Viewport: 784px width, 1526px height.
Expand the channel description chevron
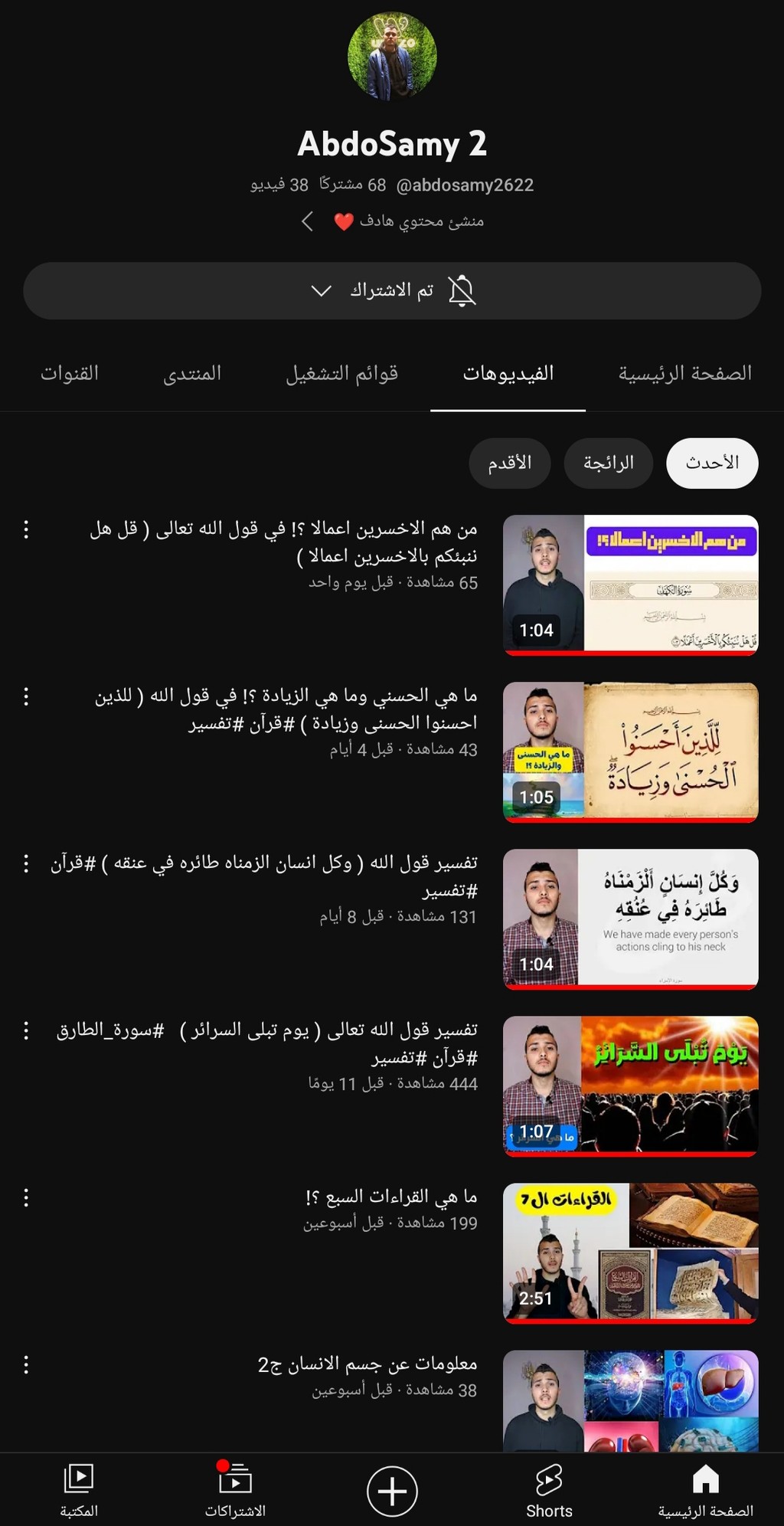pos(308,221)
